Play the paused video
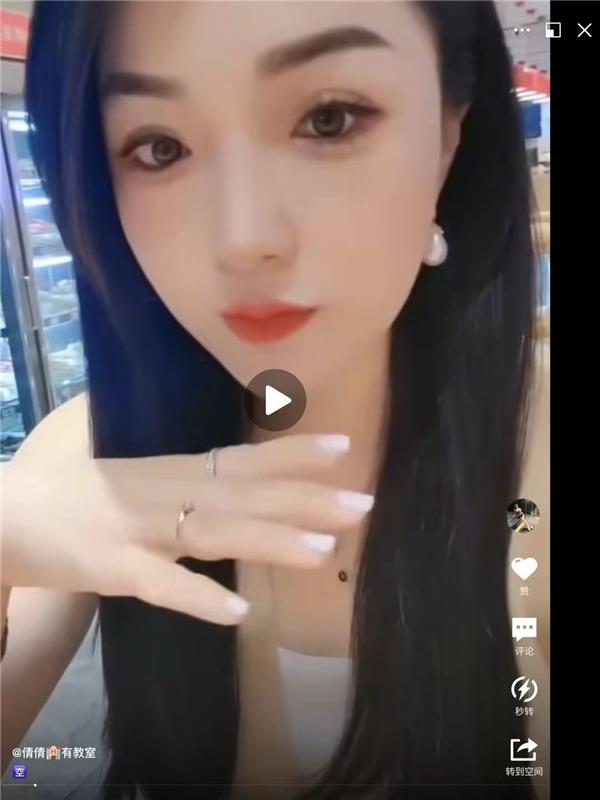Viewport: 600px width, 800px height. tap(275, 400)
